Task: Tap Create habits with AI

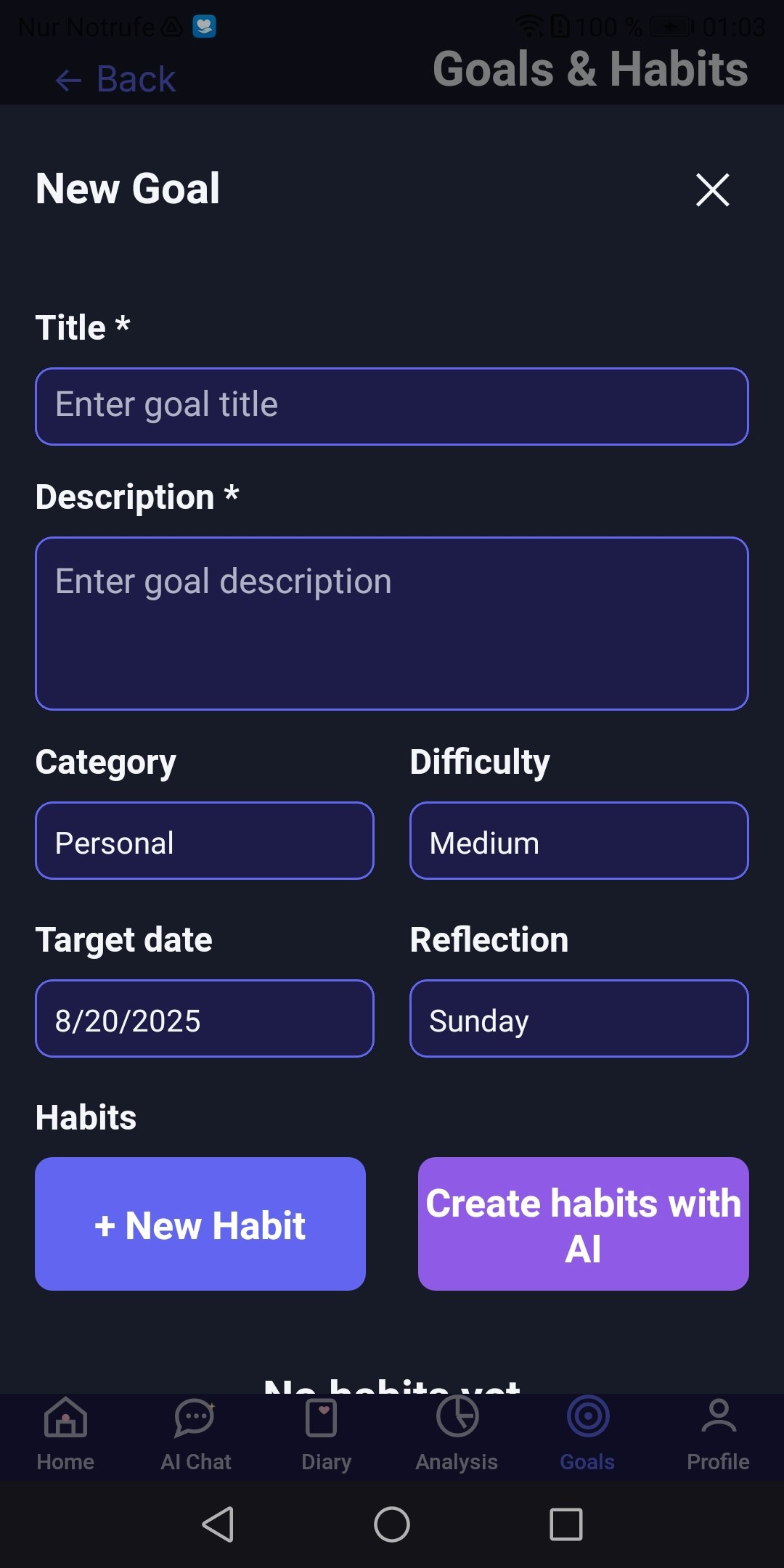Action: pos(584,1225)
